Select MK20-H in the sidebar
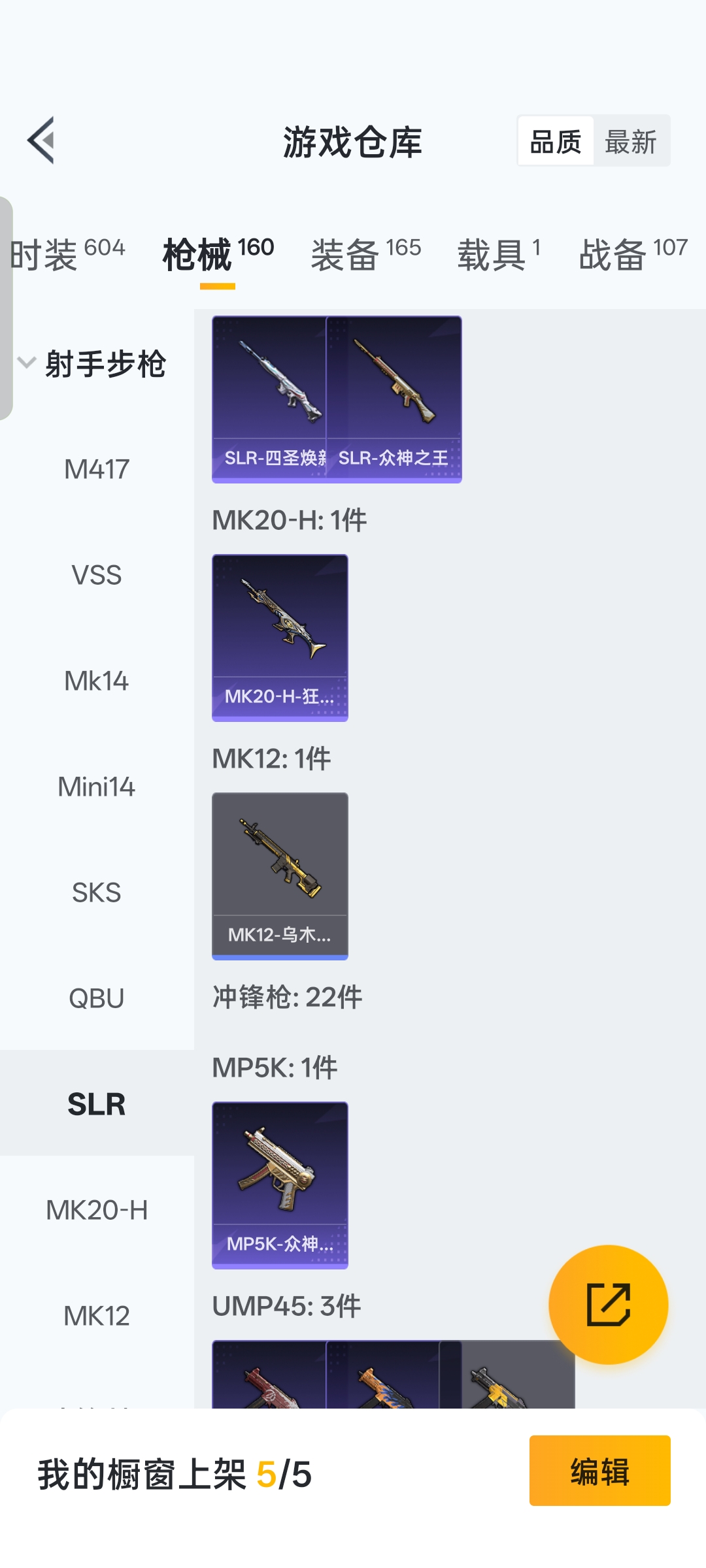 point(97,1210)
